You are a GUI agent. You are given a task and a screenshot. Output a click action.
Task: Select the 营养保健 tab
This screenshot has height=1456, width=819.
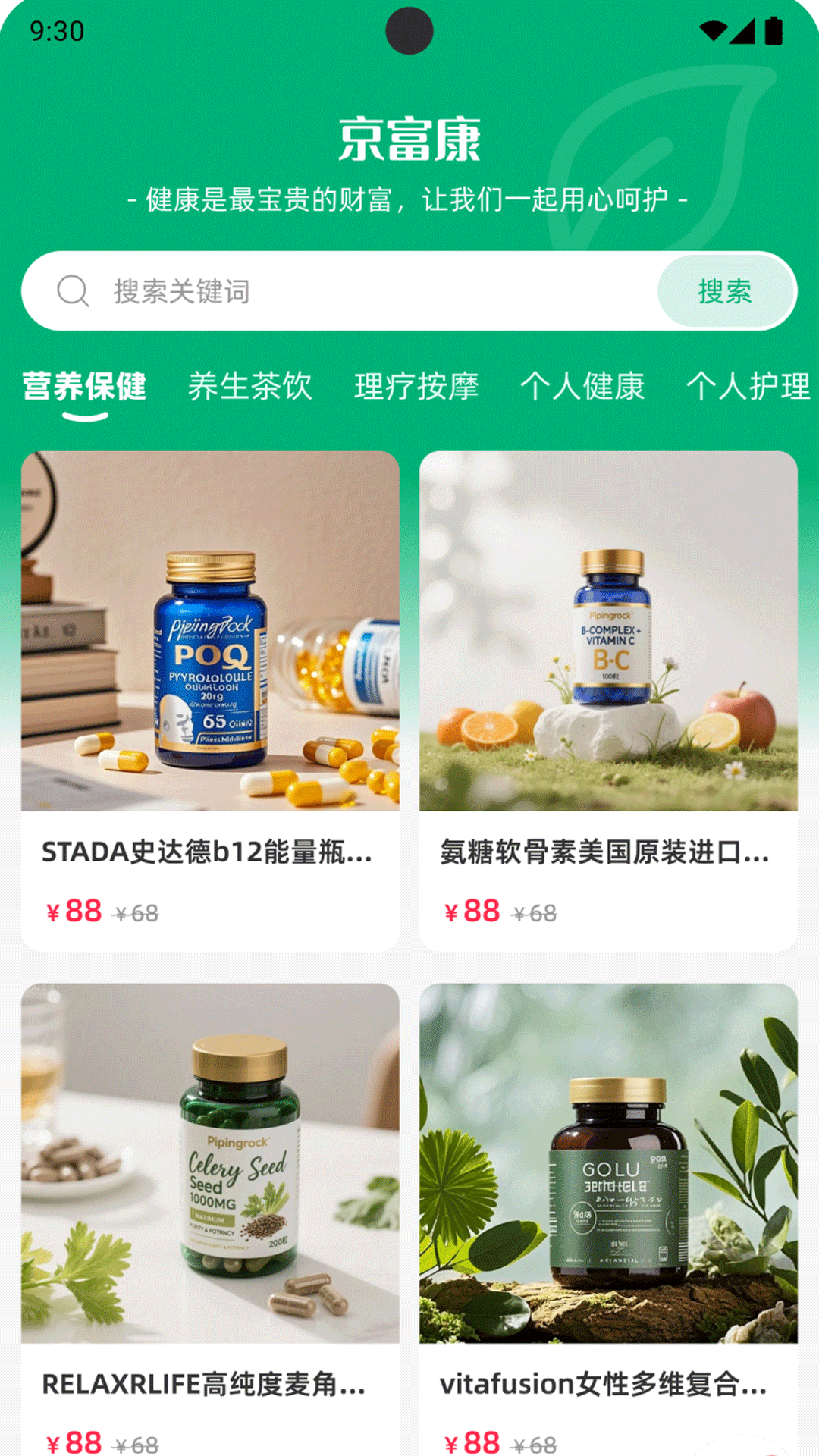(x=84, y=387)
